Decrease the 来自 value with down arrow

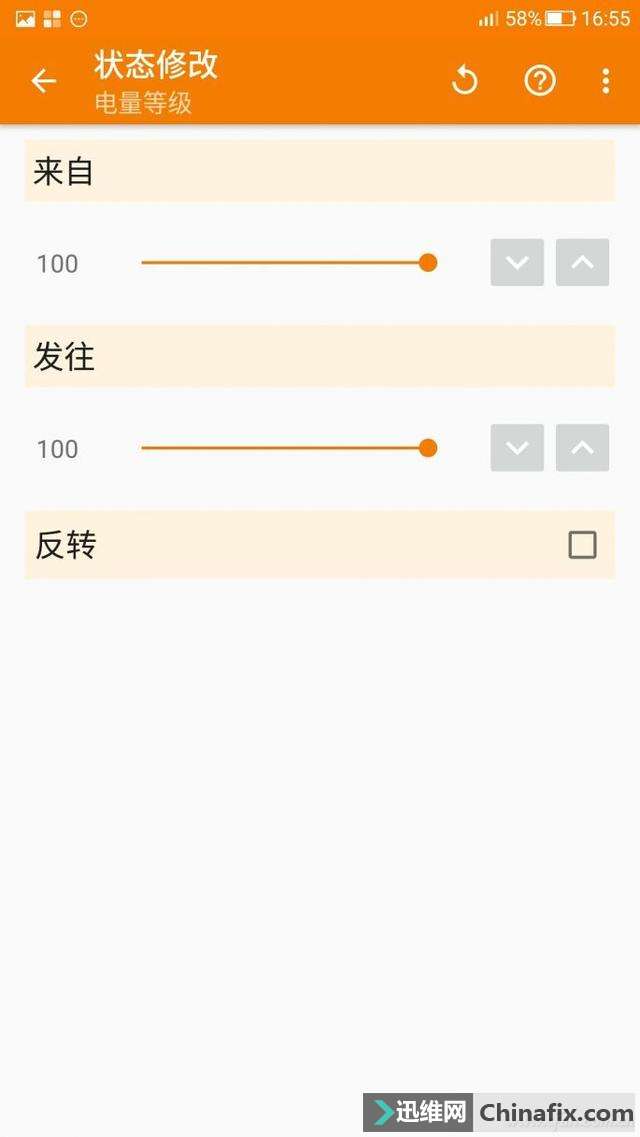(517, 263)
